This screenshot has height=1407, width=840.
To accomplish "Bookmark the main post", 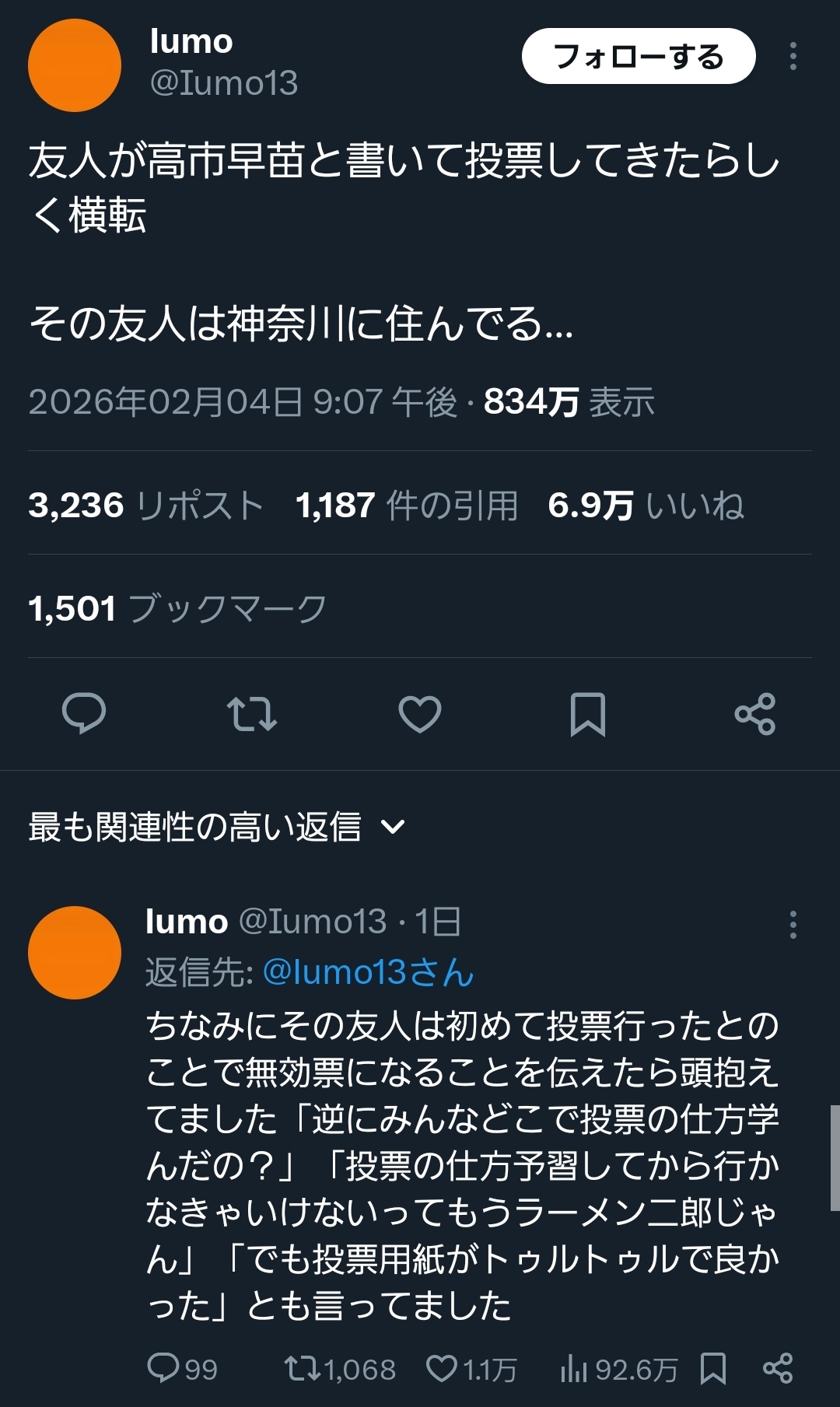I will 587,713.
